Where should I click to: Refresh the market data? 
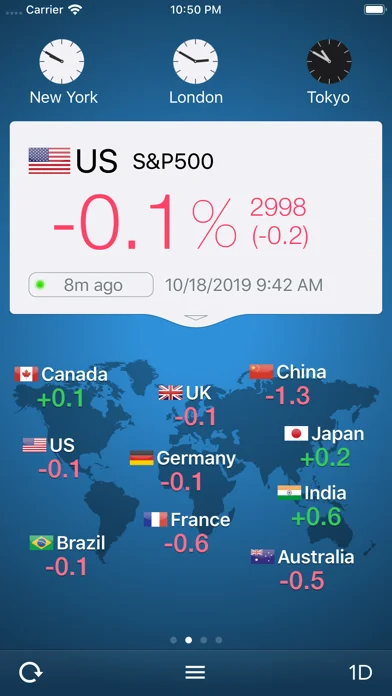(31, 672)
